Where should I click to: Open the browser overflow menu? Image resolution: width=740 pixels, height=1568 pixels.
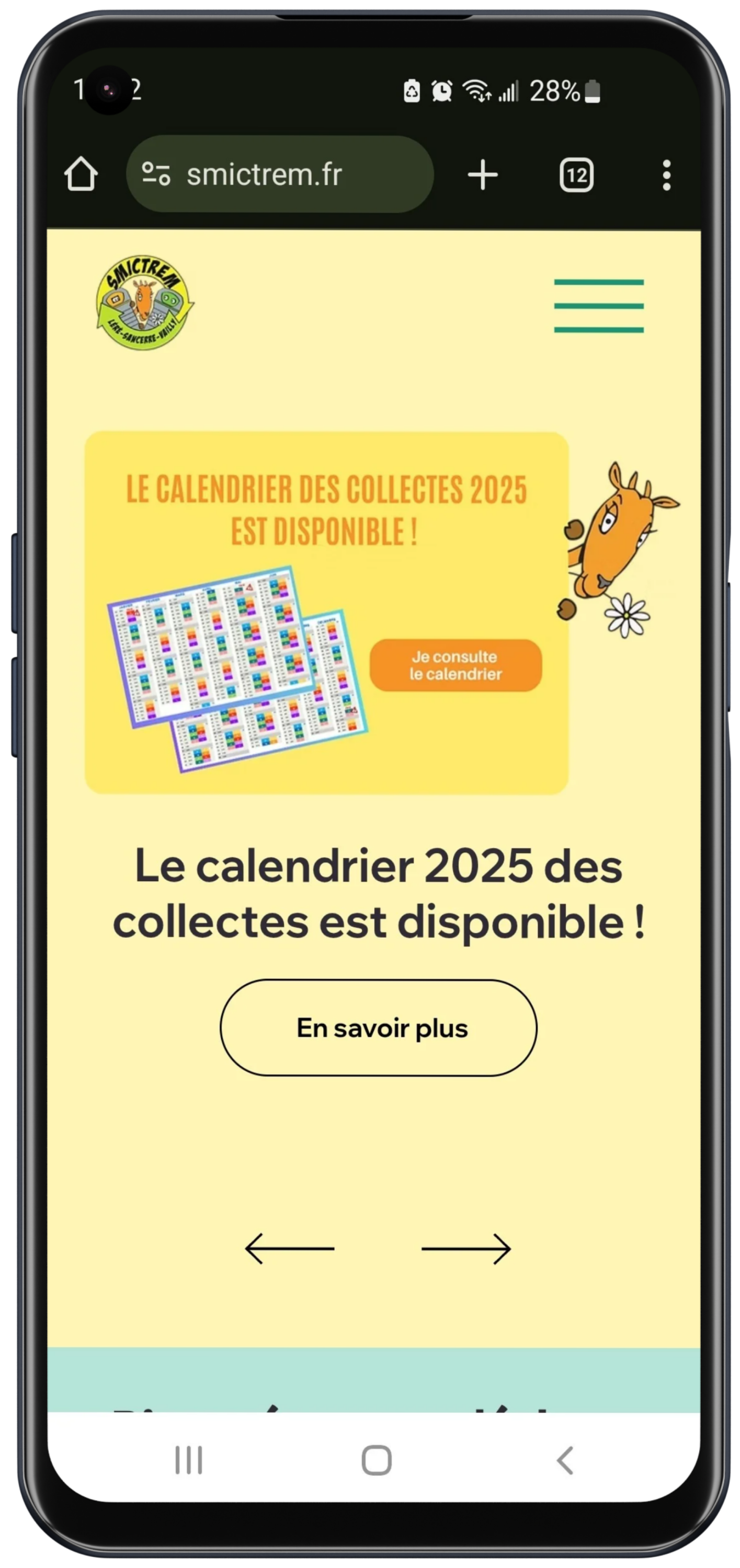point(666,175)
